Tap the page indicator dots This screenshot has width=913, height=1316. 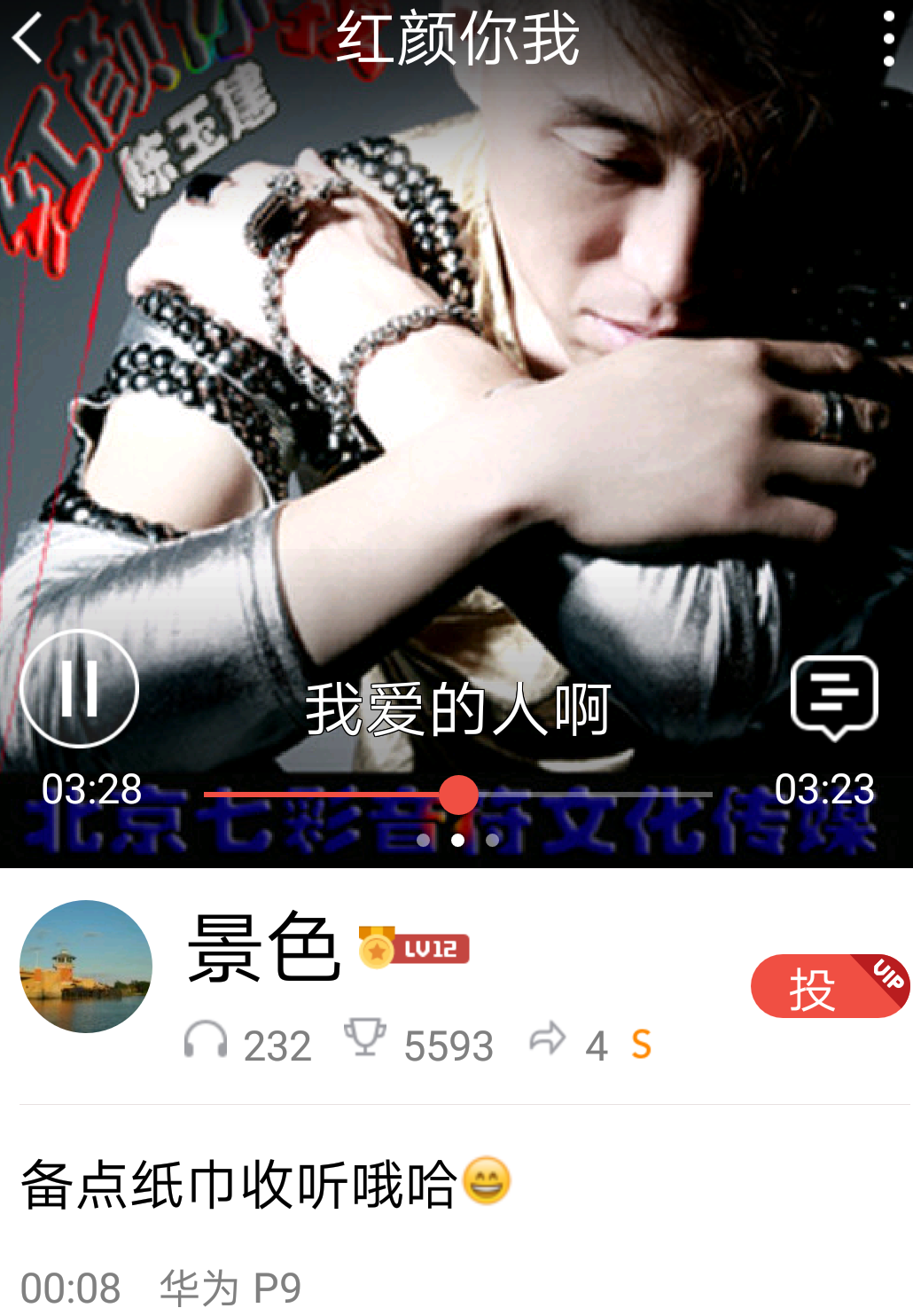(x=457, y=840)
